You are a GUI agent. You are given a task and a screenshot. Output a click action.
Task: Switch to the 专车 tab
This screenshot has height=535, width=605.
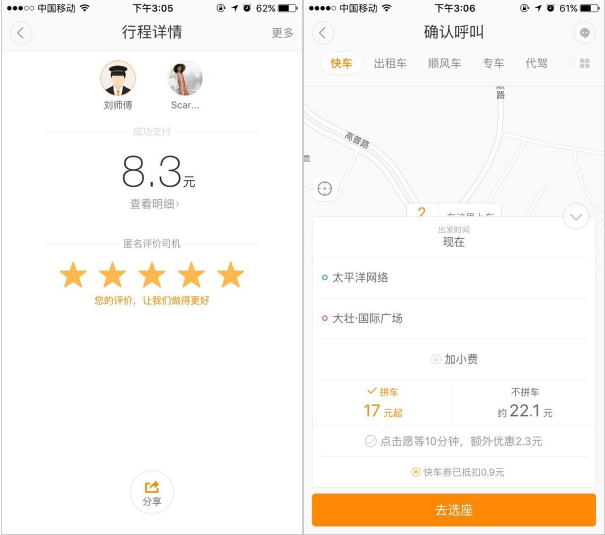point(494,63)
